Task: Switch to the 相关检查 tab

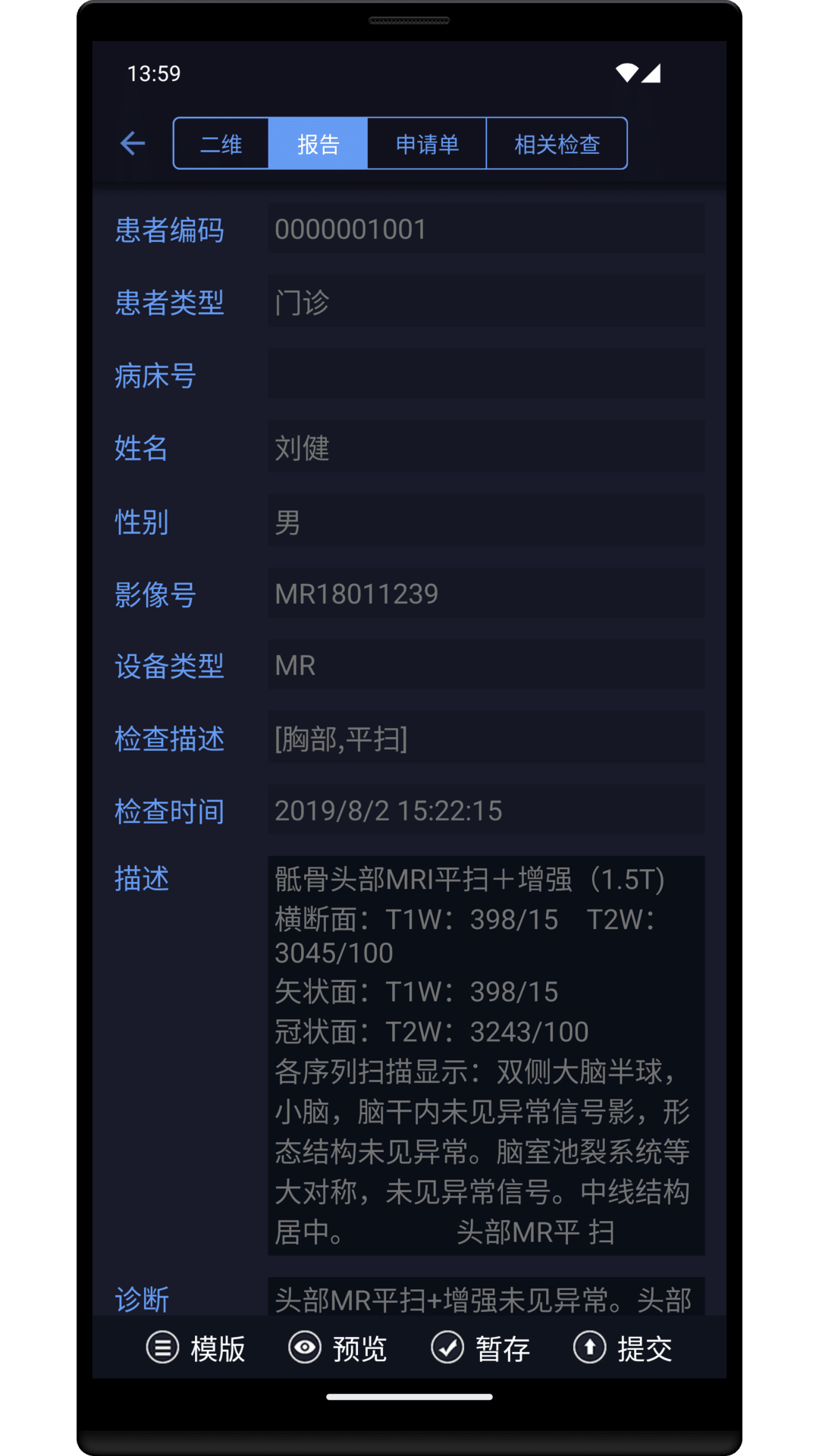Action: click(x=557, y=143)
